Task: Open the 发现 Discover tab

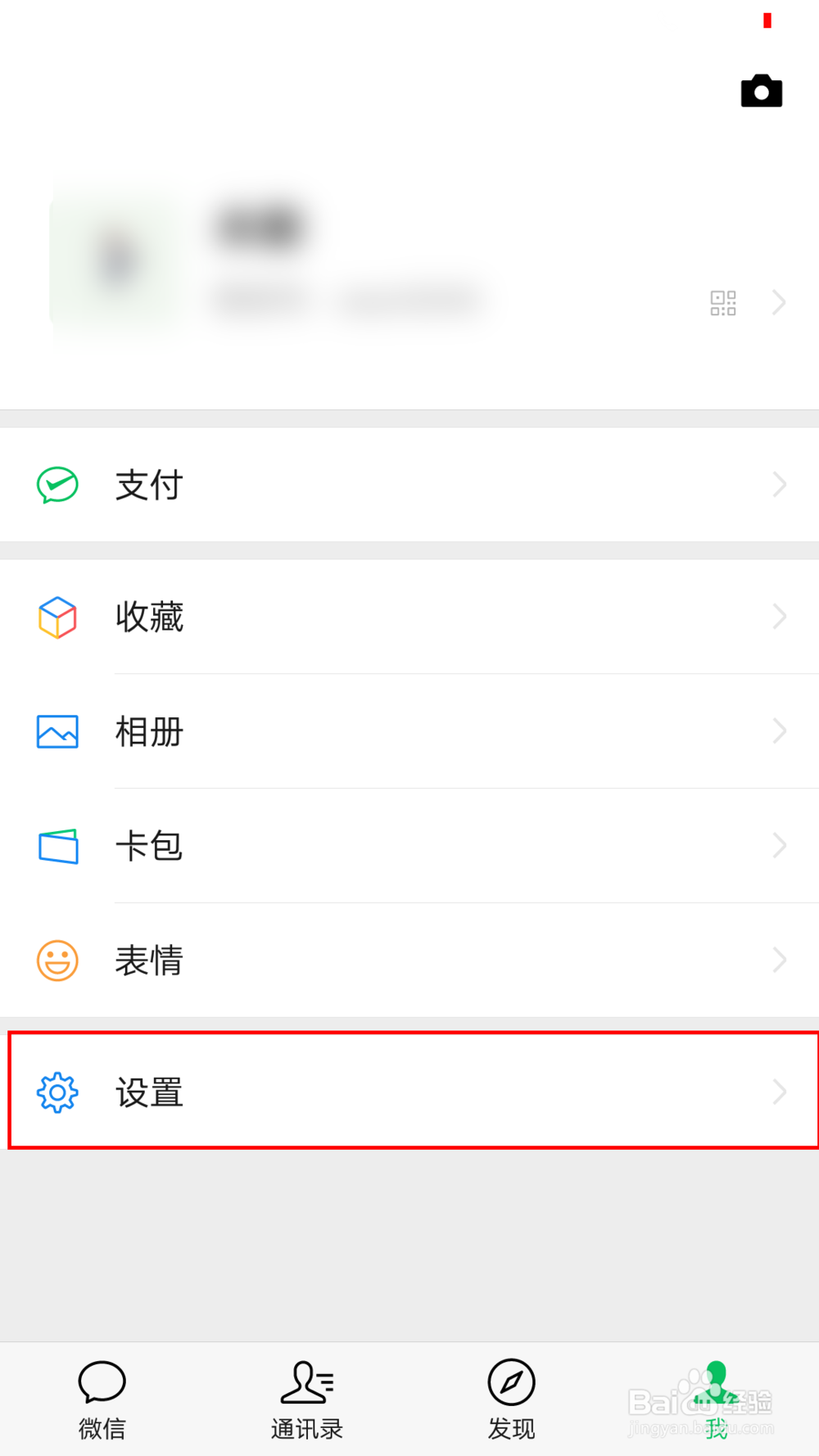Action: click(511, 1397)
